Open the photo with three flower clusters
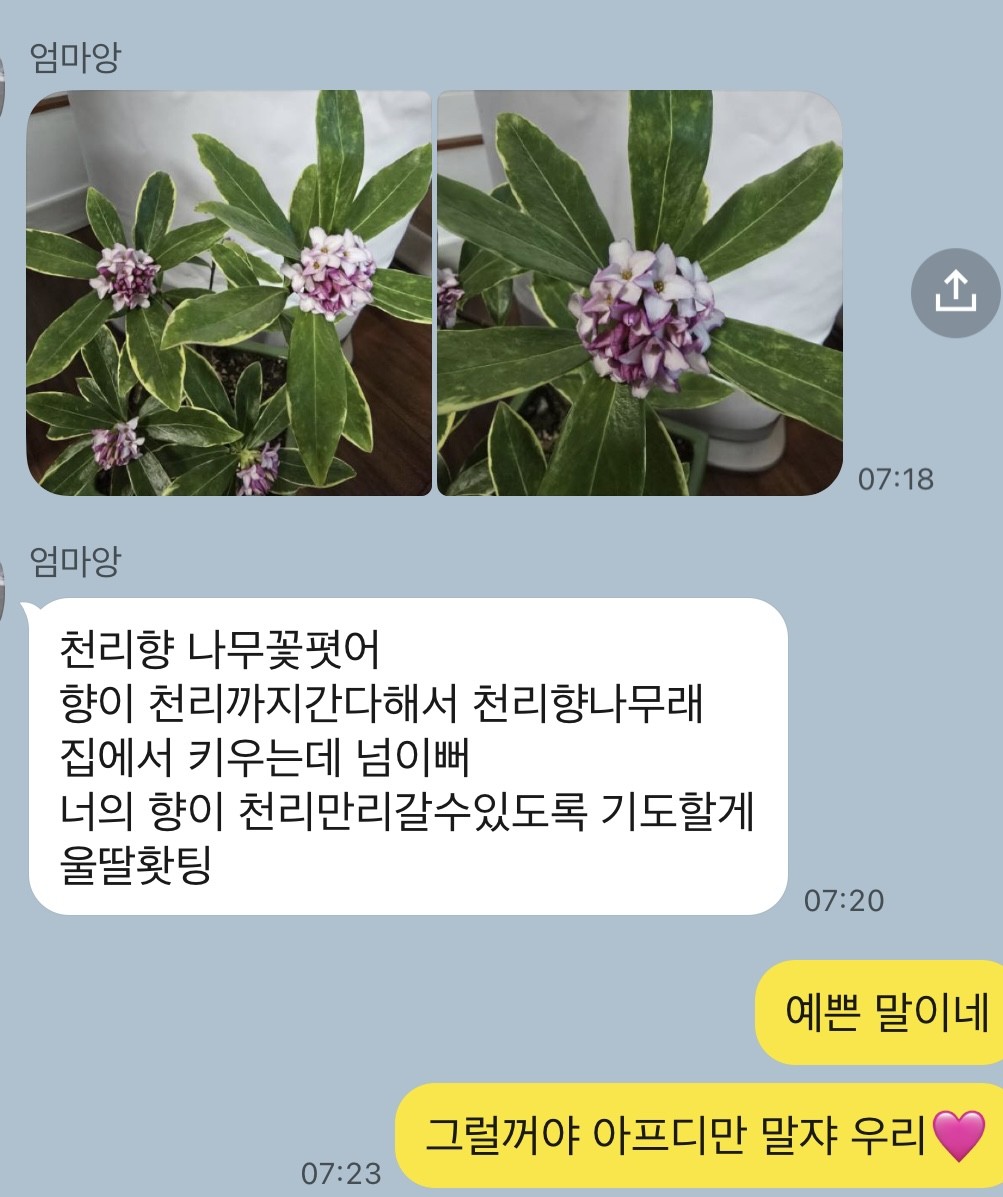The width and height of the screenshot is (1003, 1197). point(229,293)
